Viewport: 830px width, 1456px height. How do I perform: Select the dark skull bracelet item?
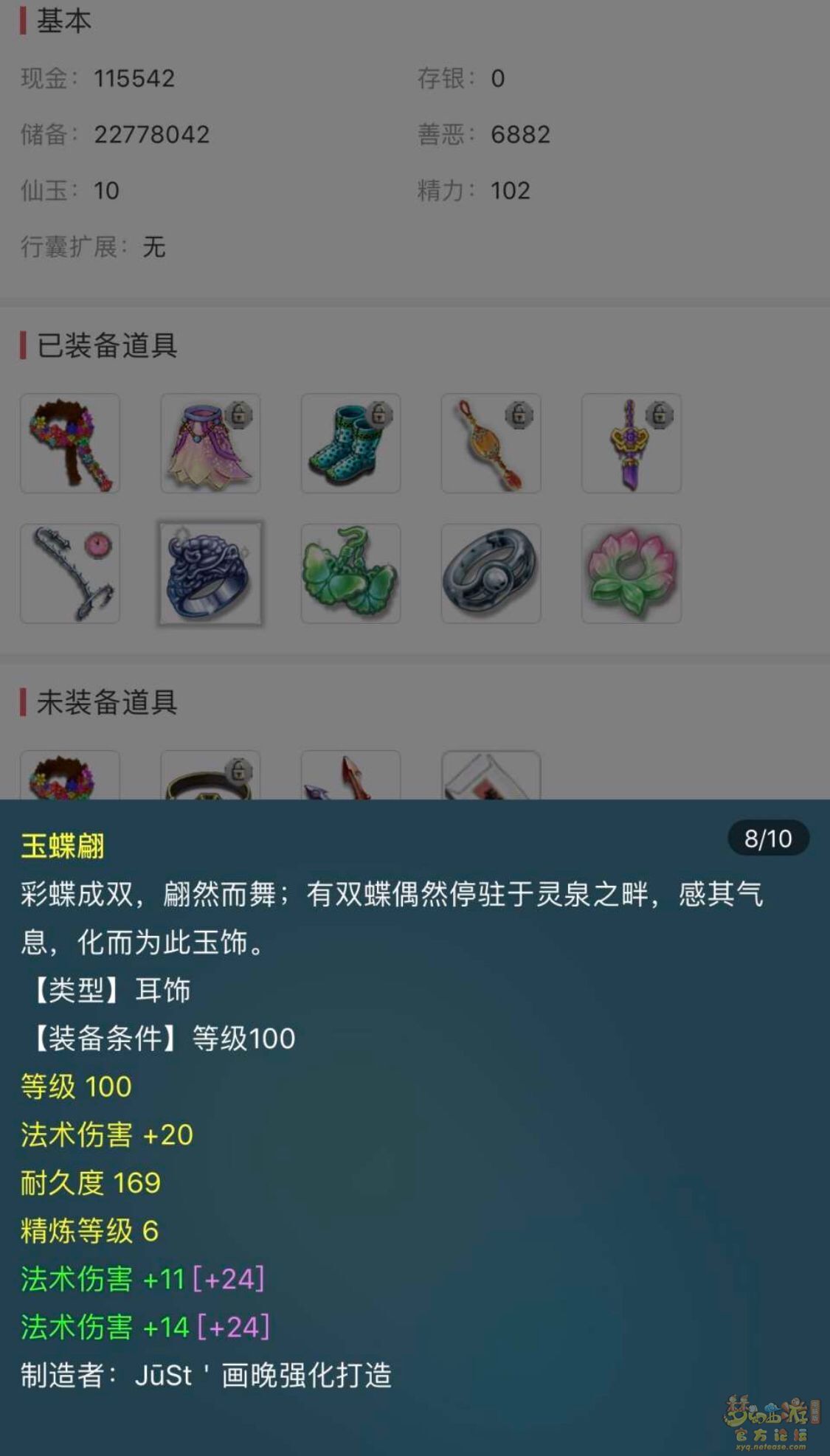click(x=491, y=573)
